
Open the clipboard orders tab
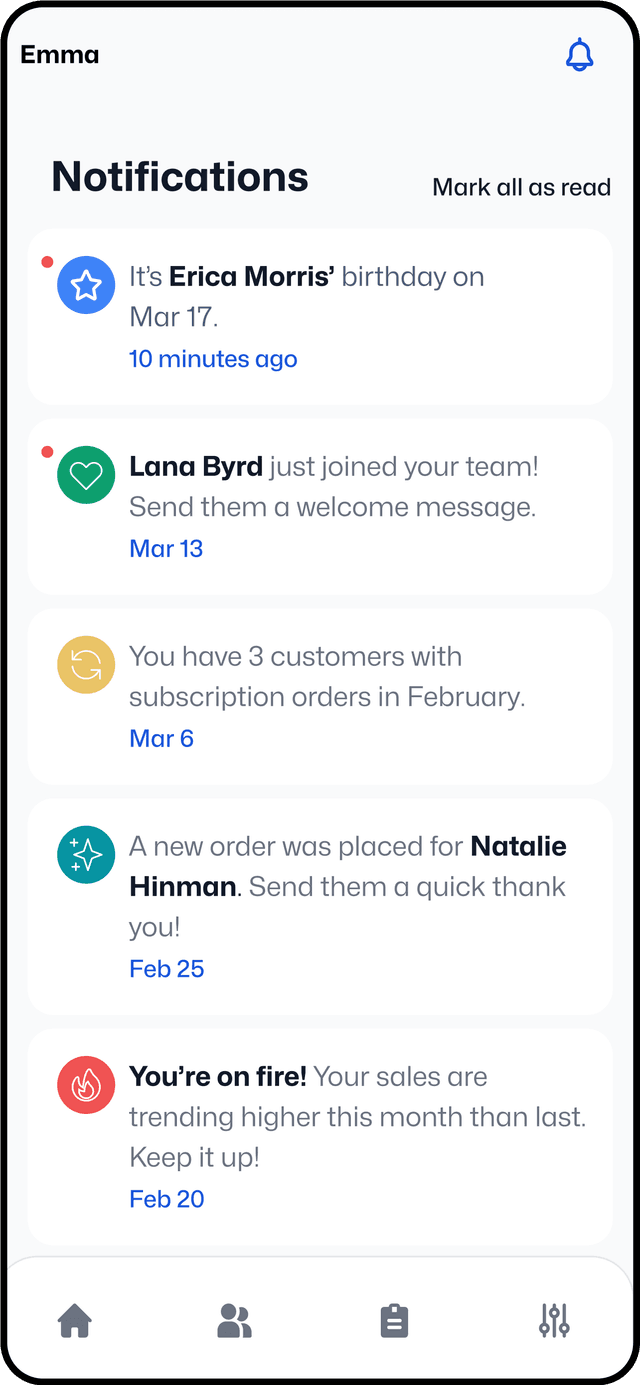394,1321
